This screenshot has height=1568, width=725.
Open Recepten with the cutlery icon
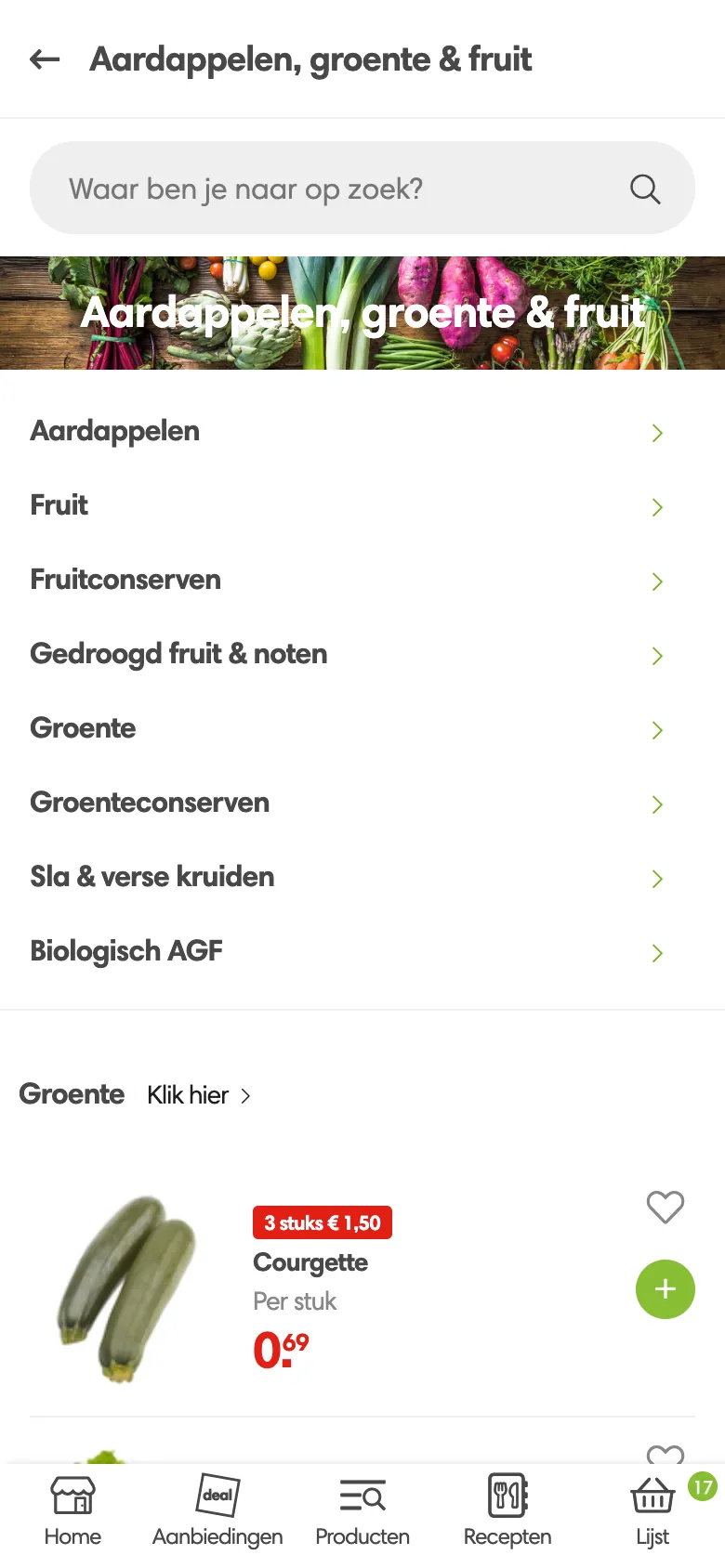pyautogui.click(x=507, y=1496)
